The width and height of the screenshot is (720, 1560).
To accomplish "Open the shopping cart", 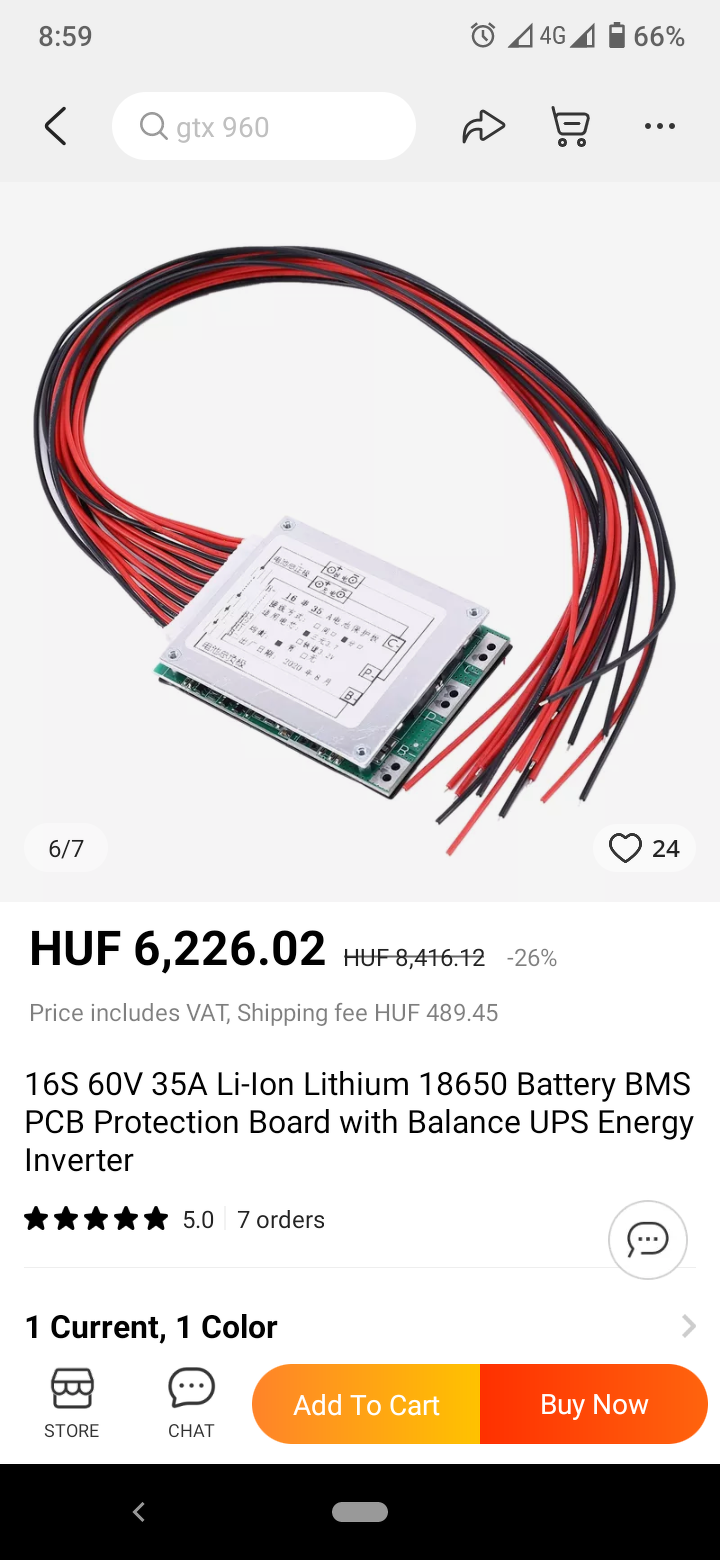I will point(571,127).
